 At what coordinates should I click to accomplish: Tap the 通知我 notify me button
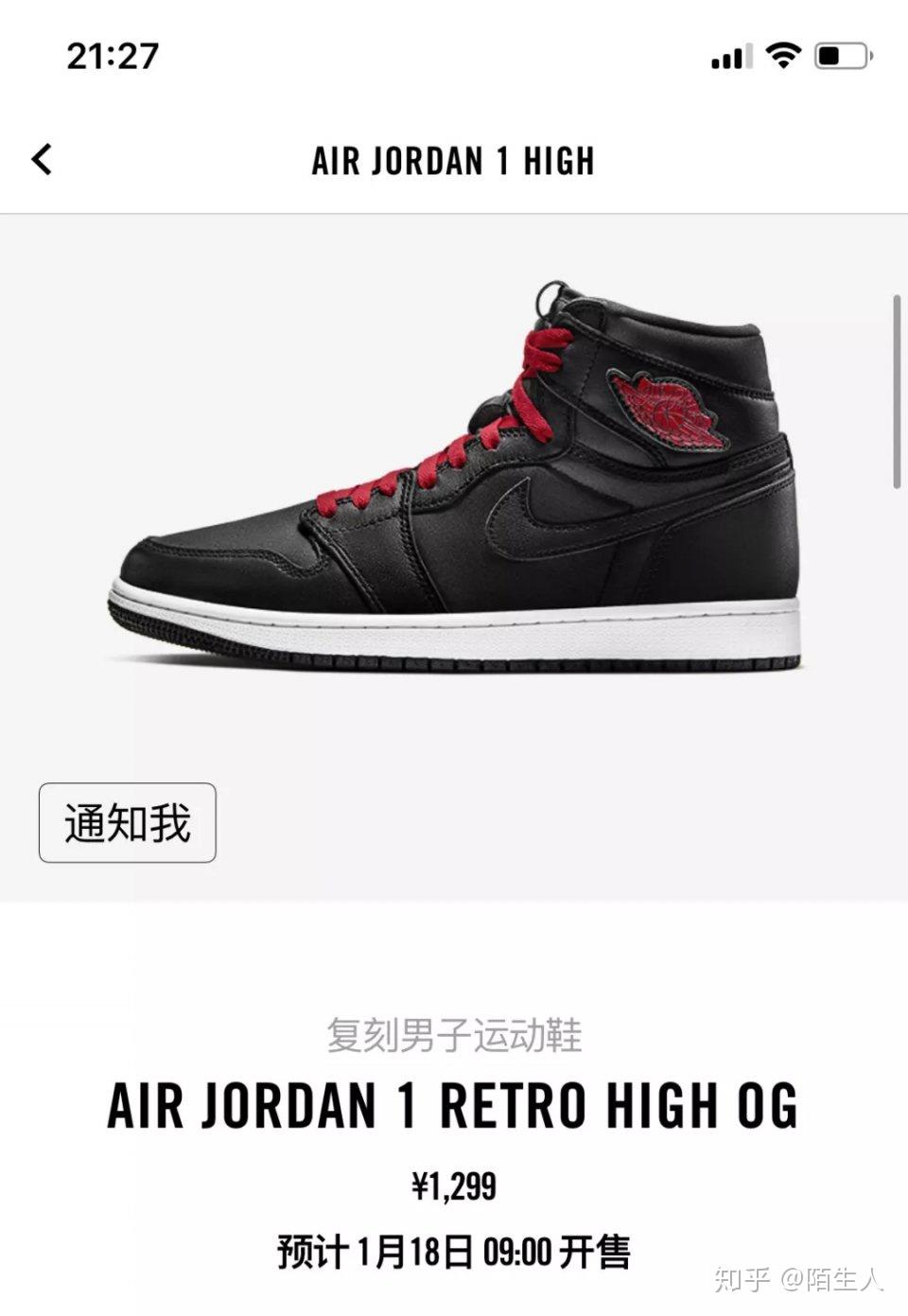pos(128,823)
